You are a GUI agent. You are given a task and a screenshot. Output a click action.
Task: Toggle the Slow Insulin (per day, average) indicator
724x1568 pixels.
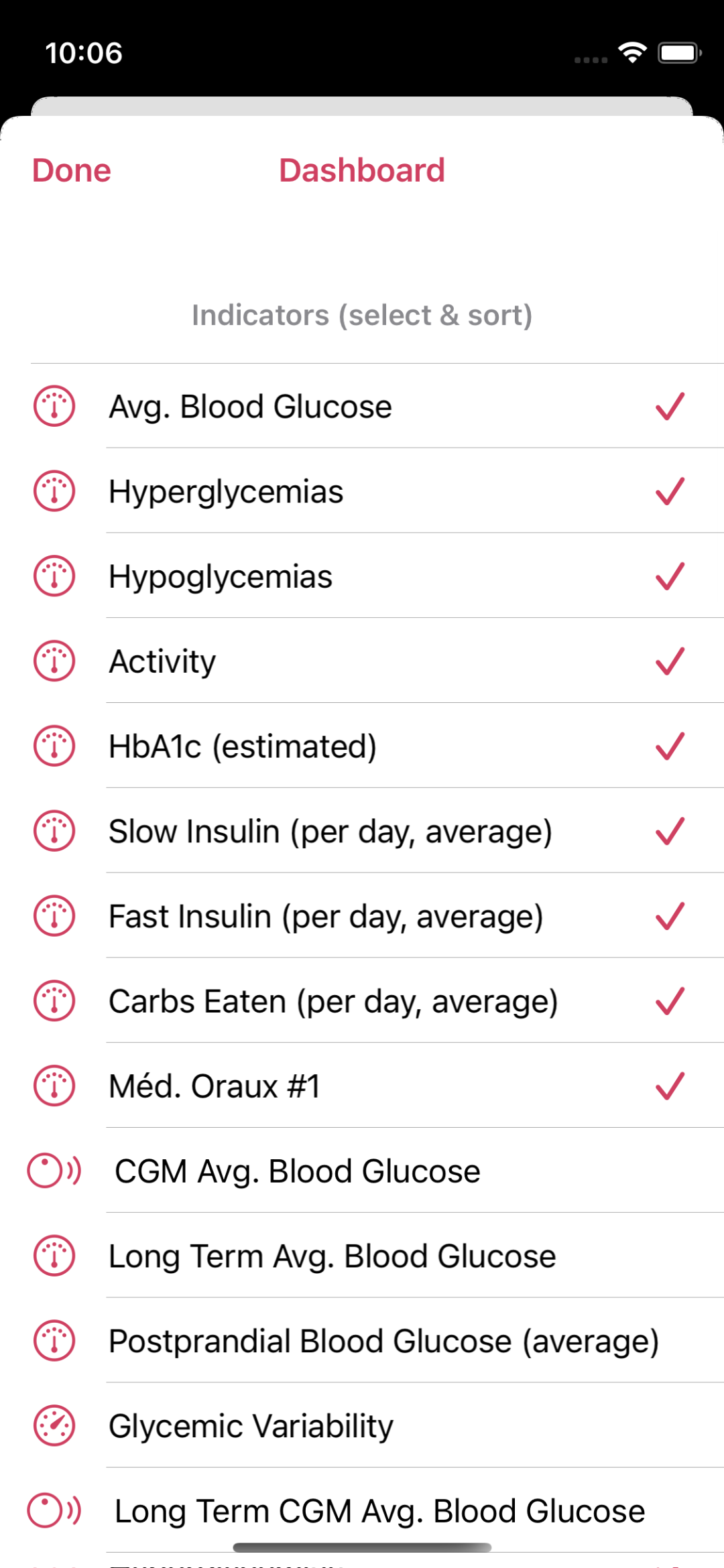pyautogui.click(x=362, y=831)
